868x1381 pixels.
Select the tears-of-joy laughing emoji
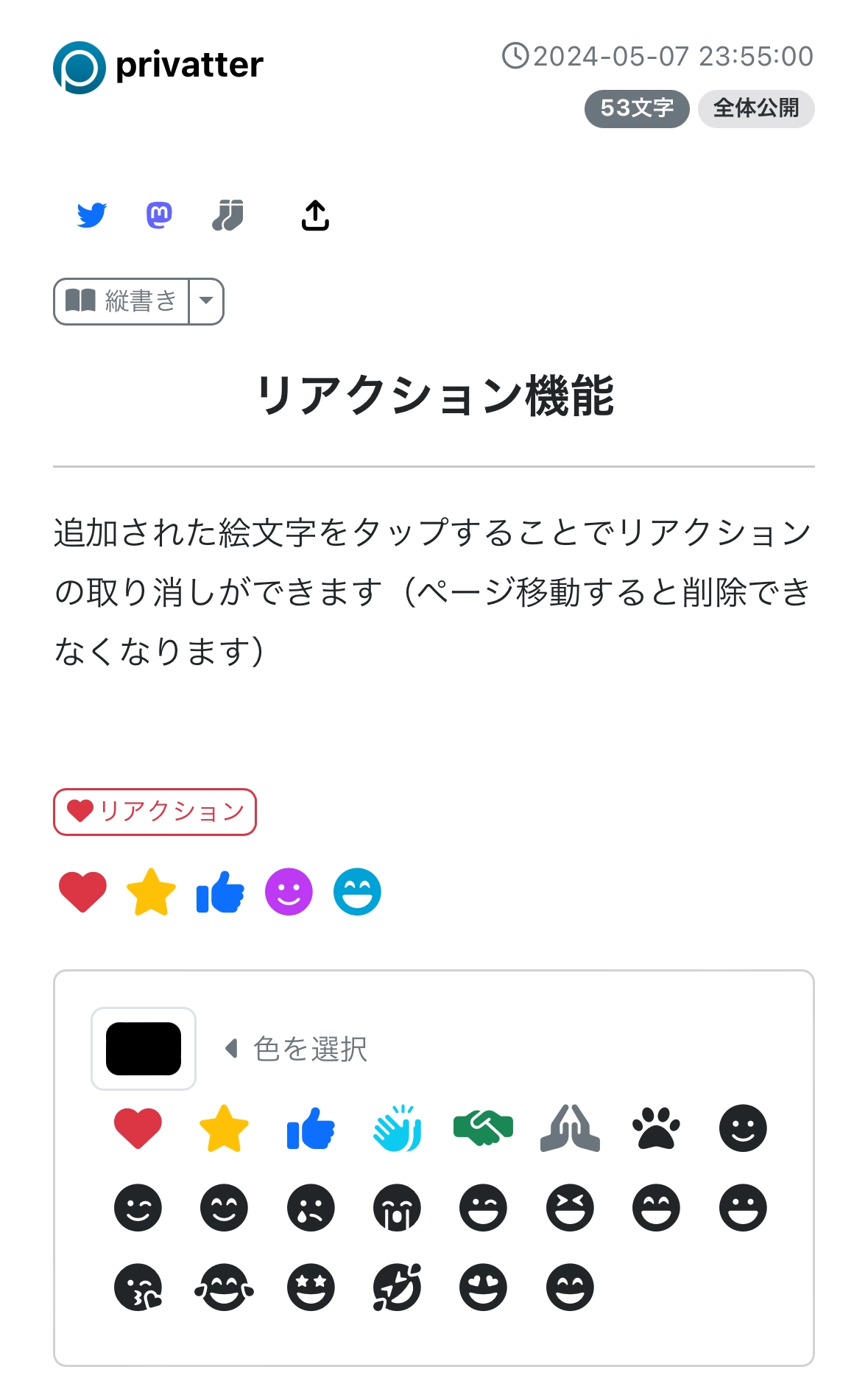[x=224, y=1287]
